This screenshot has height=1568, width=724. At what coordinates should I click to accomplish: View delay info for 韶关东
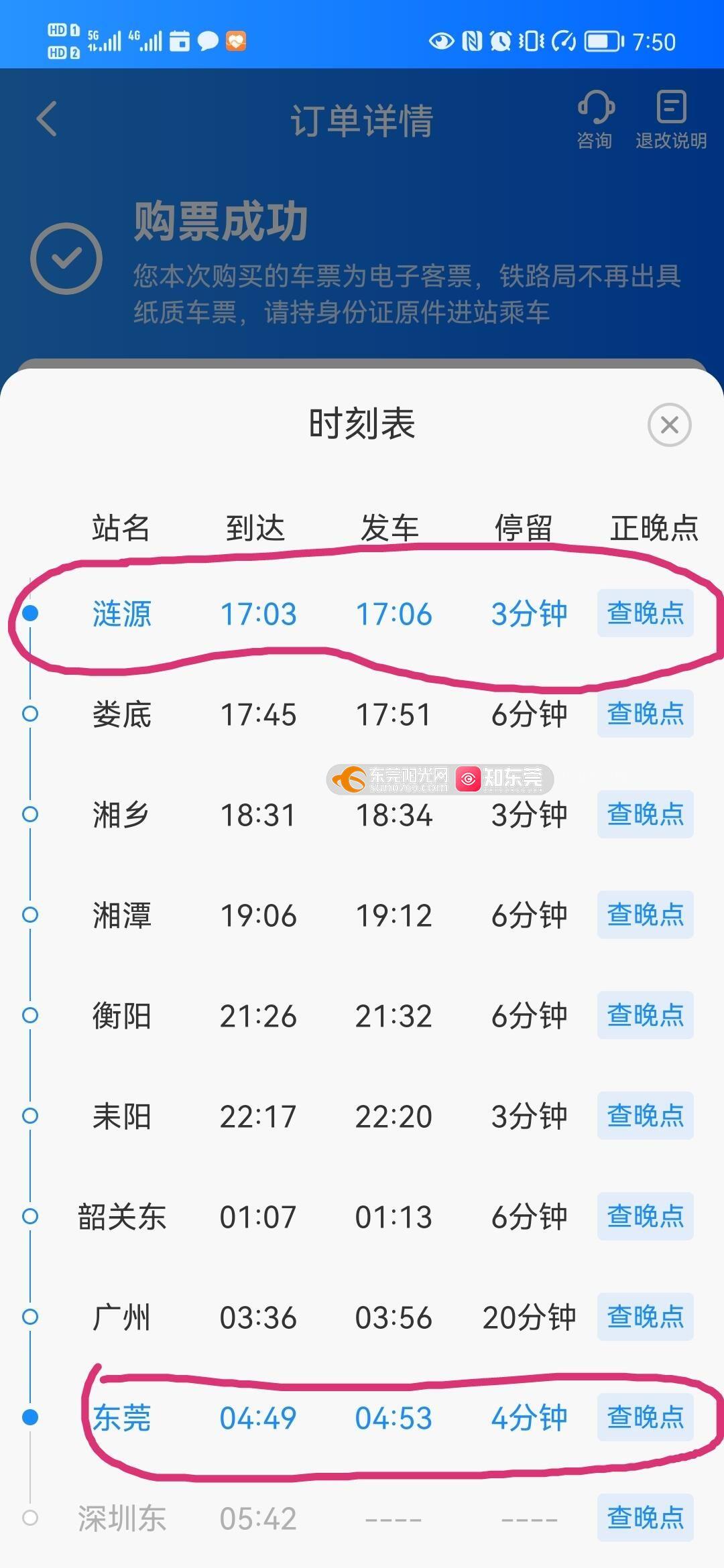coord(645,1216)
